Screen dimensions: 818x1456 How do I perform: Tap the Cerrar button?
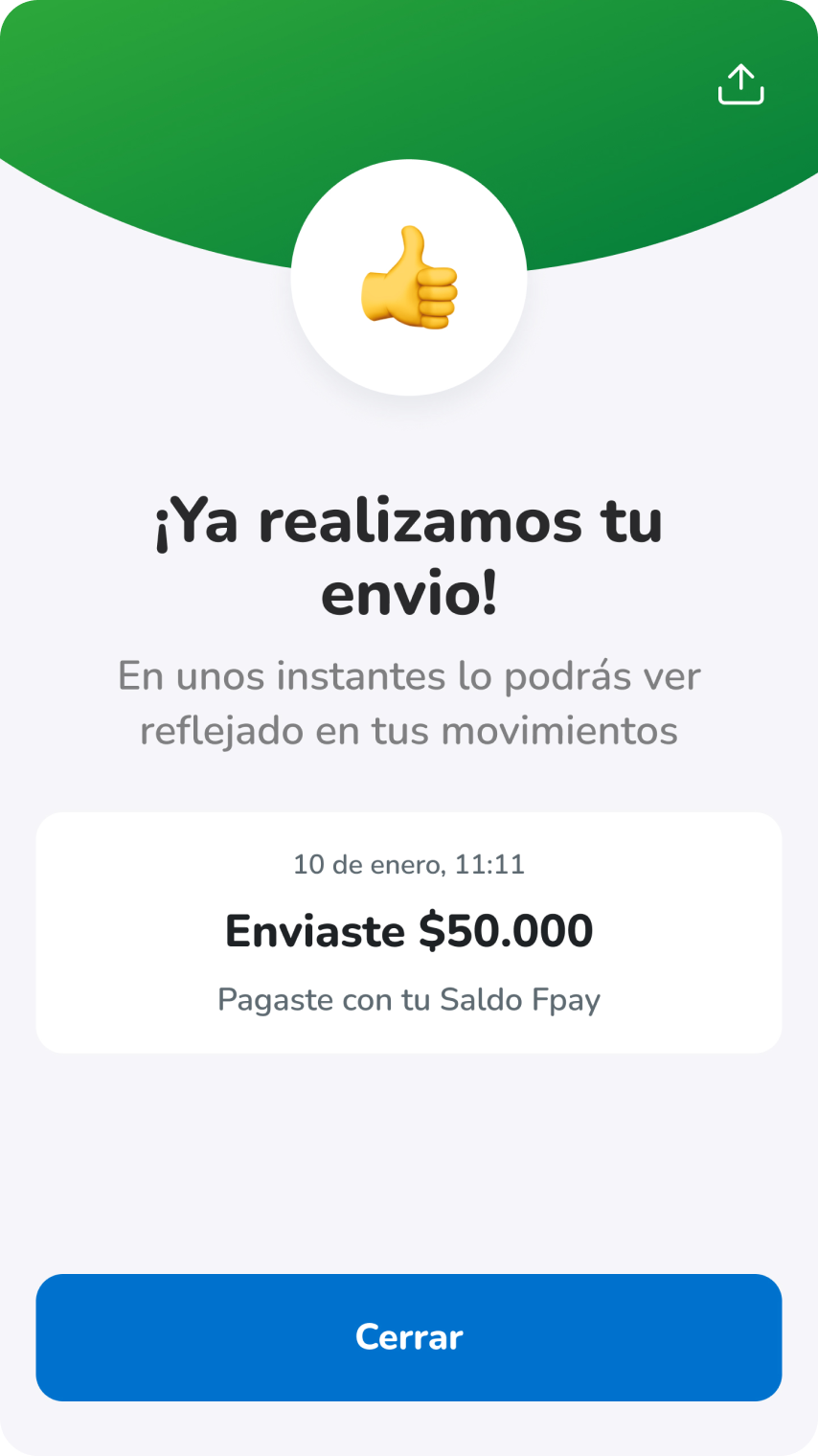pyautogui.click(x=409, y=1336)
